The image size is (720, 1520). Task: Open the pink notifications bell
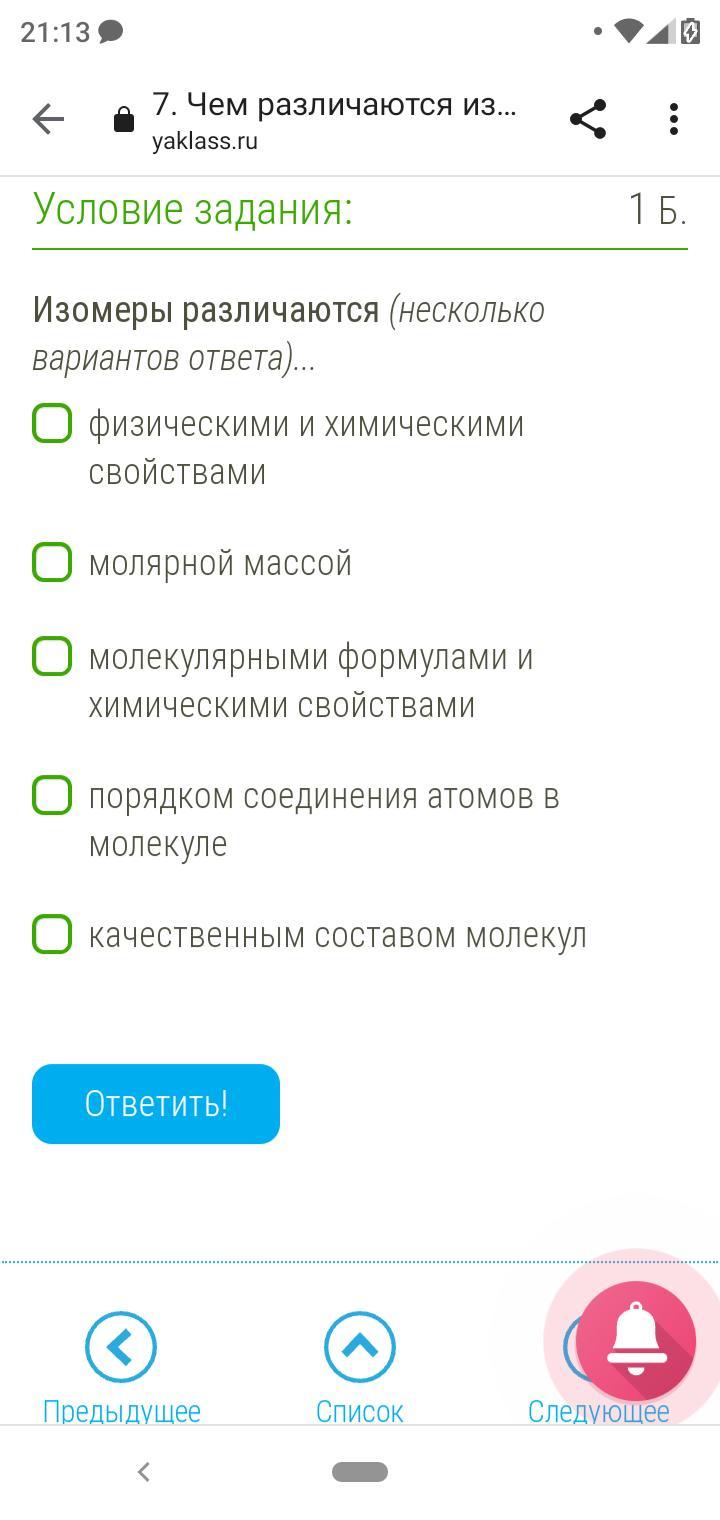(636, 1340)
